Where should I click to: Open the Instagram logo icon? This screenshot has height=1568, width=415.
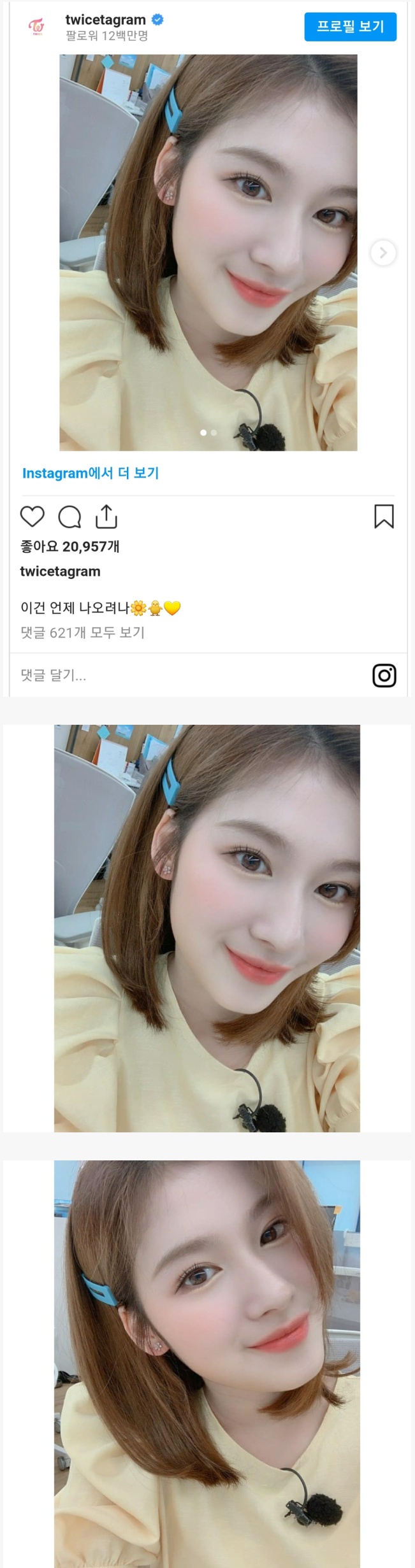[384, 675]
